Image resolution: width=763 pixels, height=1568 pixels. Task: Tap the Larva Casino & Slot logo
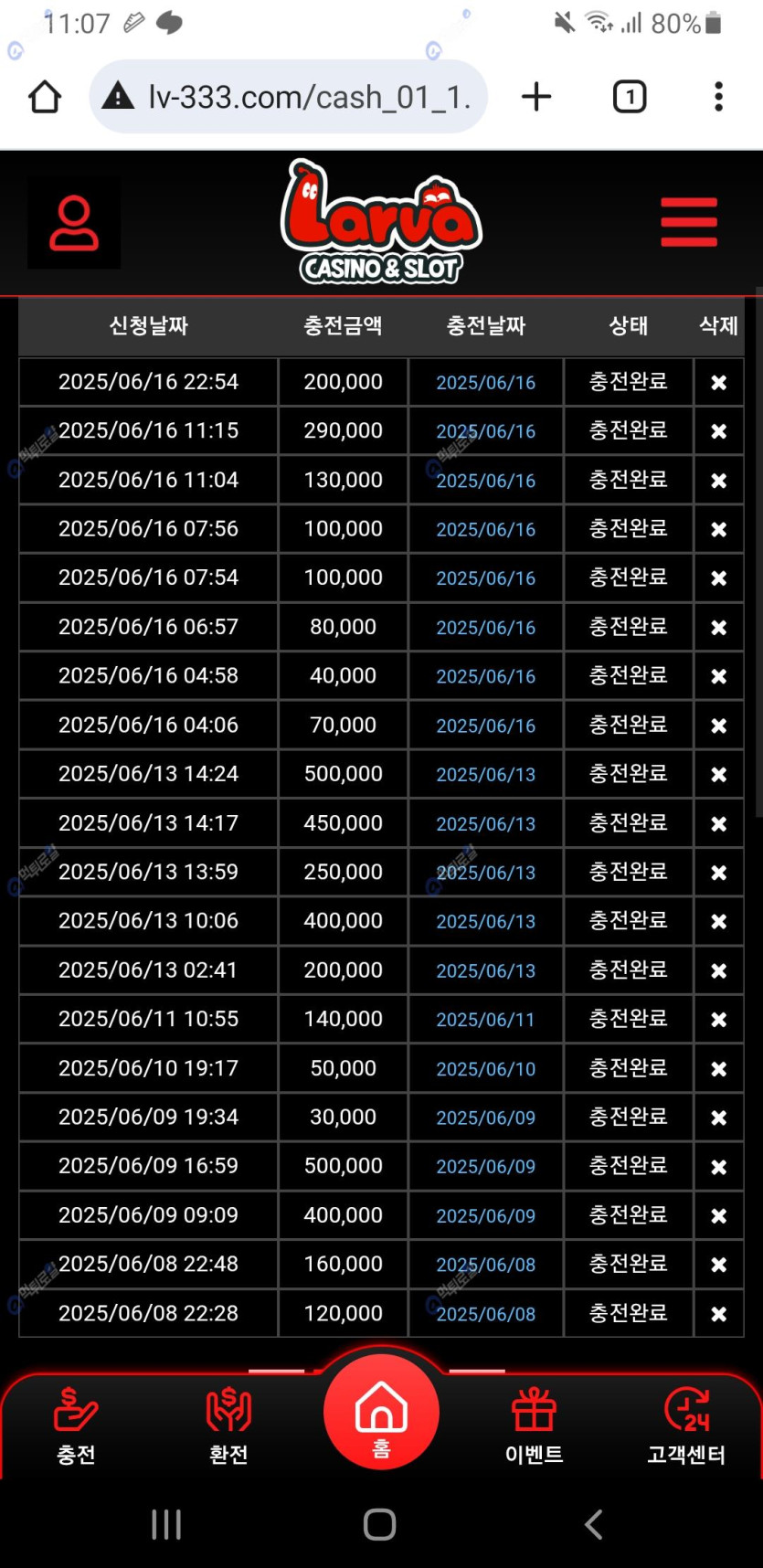381,222
